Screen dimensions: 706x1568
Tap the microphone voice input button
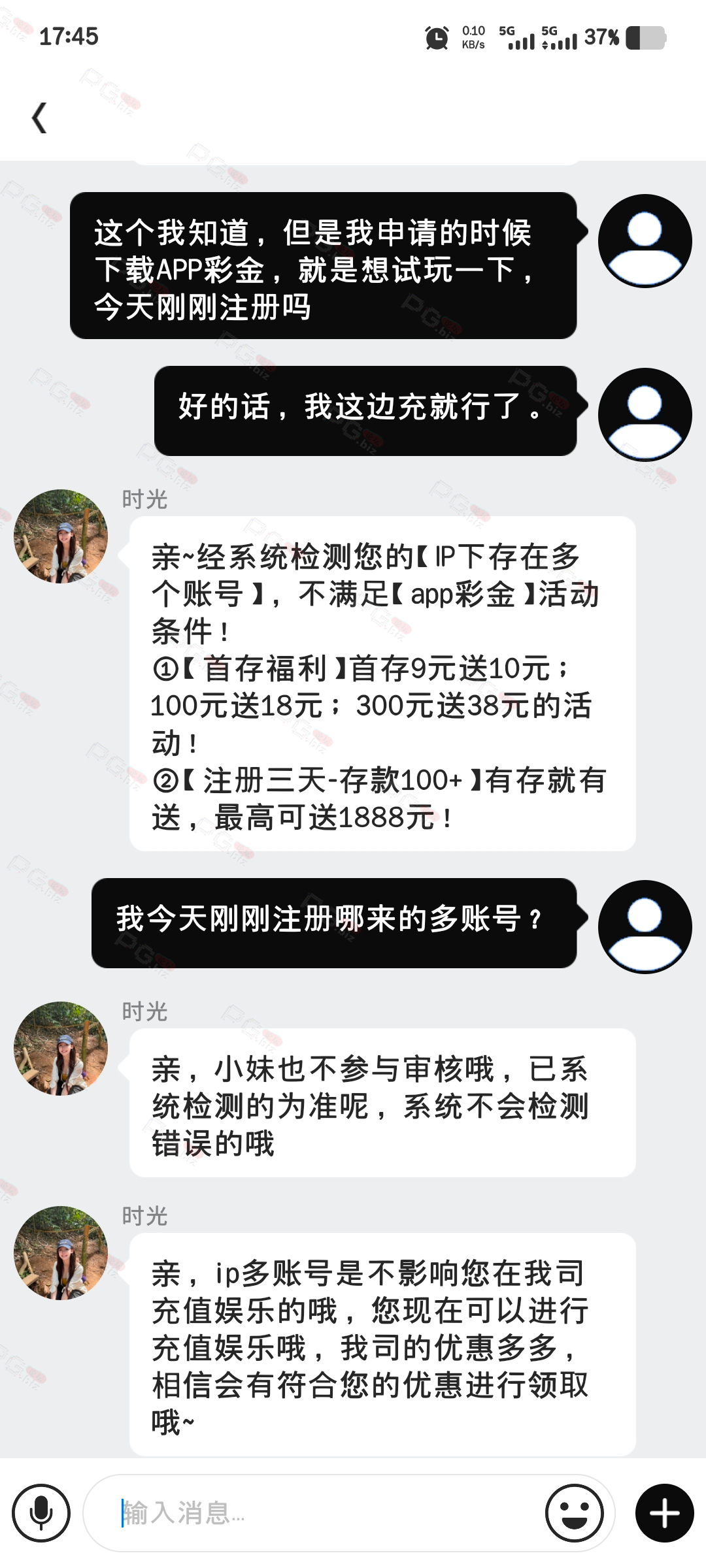coord(41,1513)
